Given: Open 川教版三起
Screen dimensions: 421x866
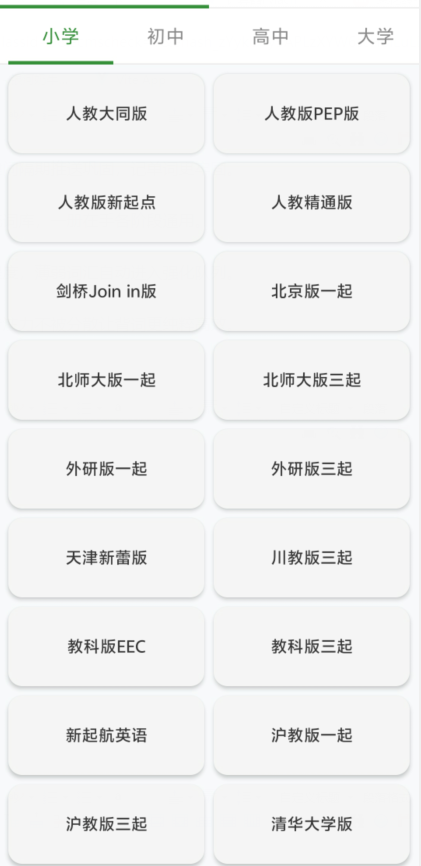Looking at the screenshot, I should coord(312,558).
